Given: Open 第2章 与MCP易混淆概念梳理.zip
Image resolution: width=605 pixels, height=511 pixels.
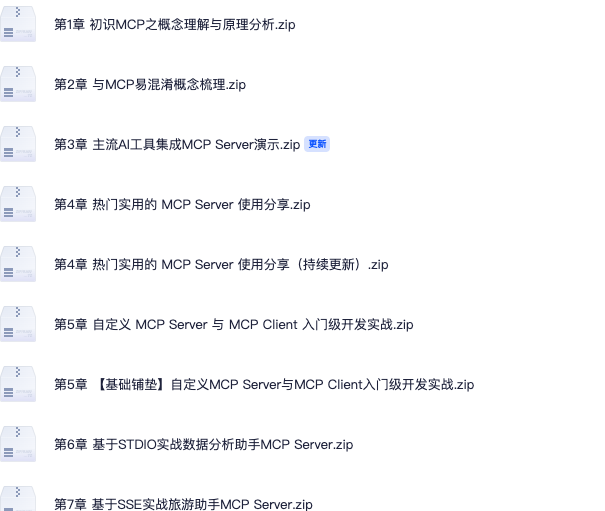Looking at the screenshot, I should [149, 84].
